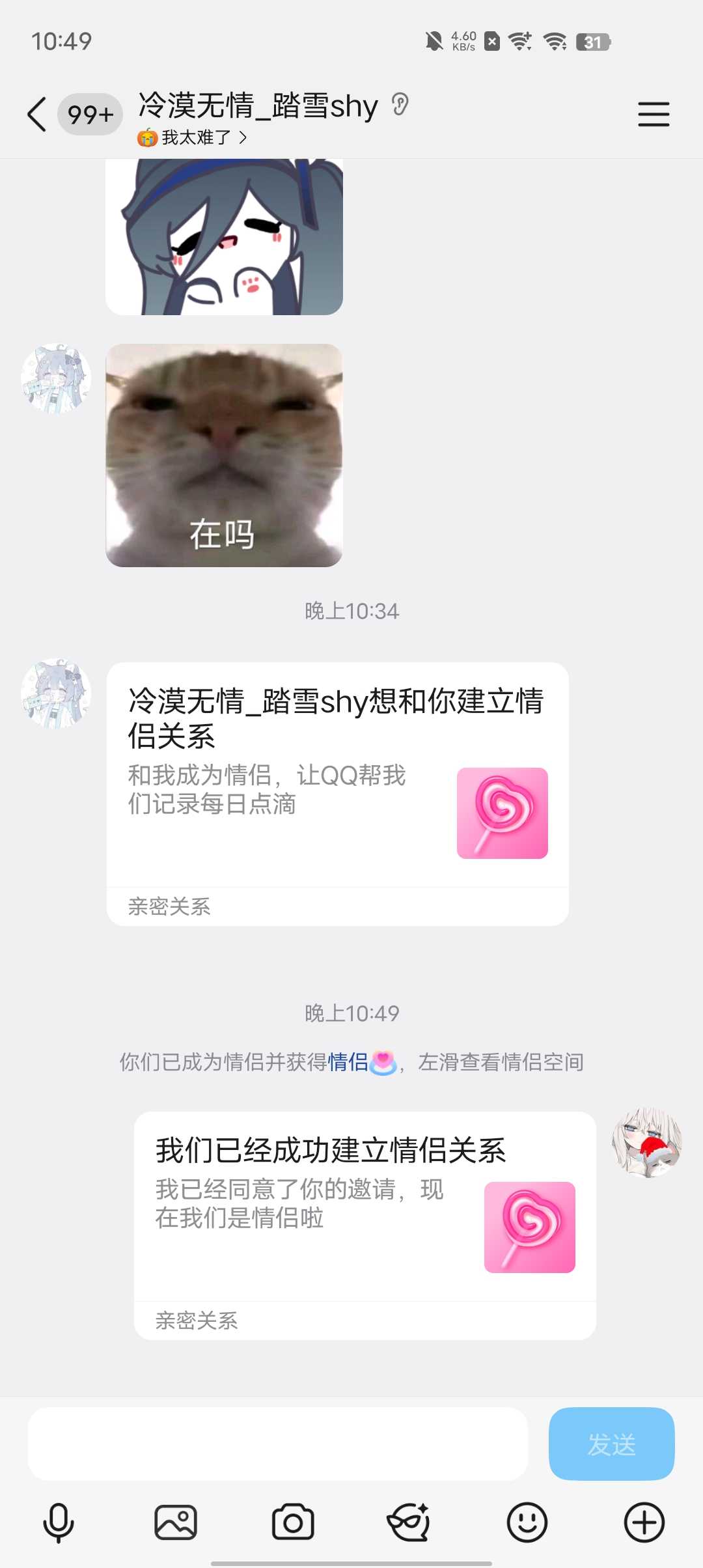Record a voice message with microphone
Screen dimensions: 703x1568
pos(59,1522)
